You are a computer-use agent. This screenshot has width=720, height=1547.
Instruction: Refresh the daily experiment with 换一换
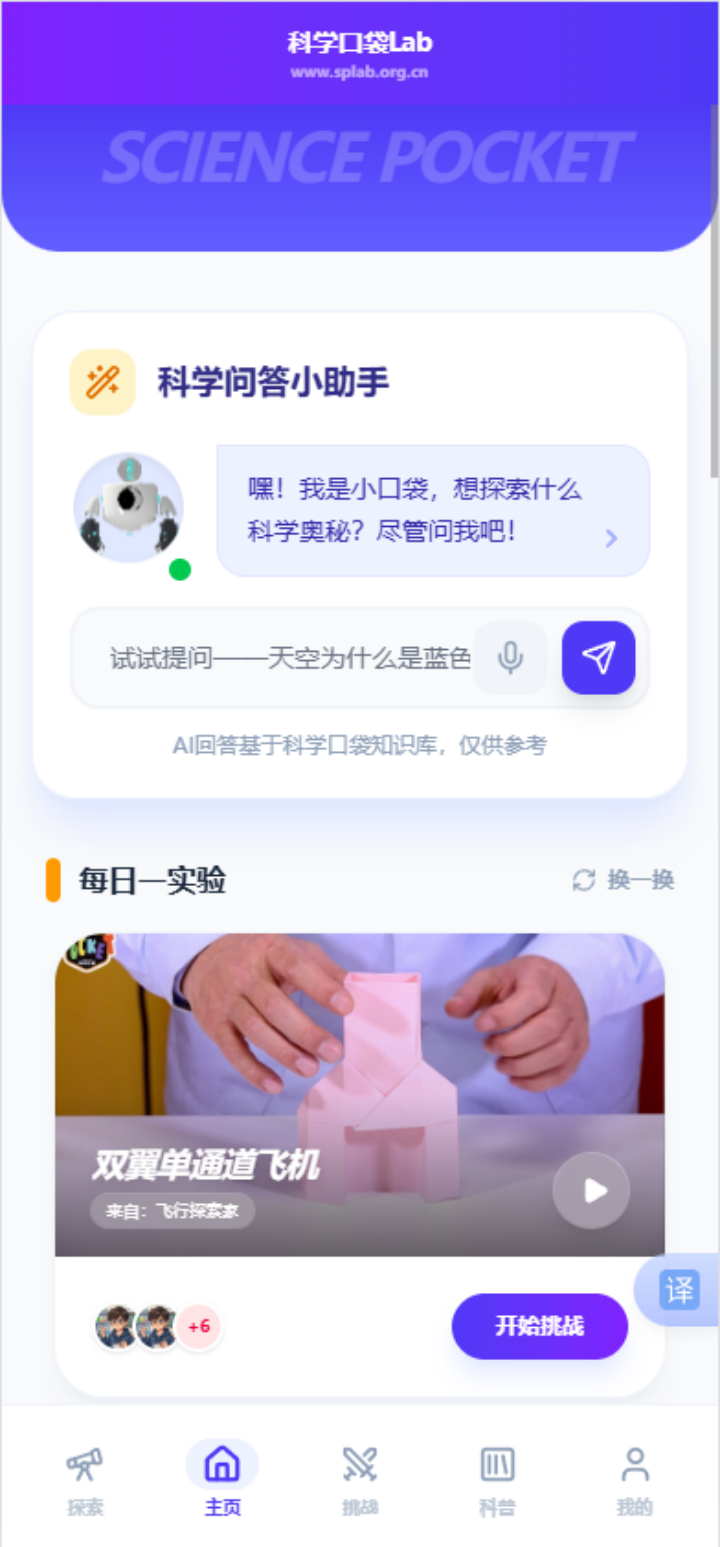(x=623, y=880)
